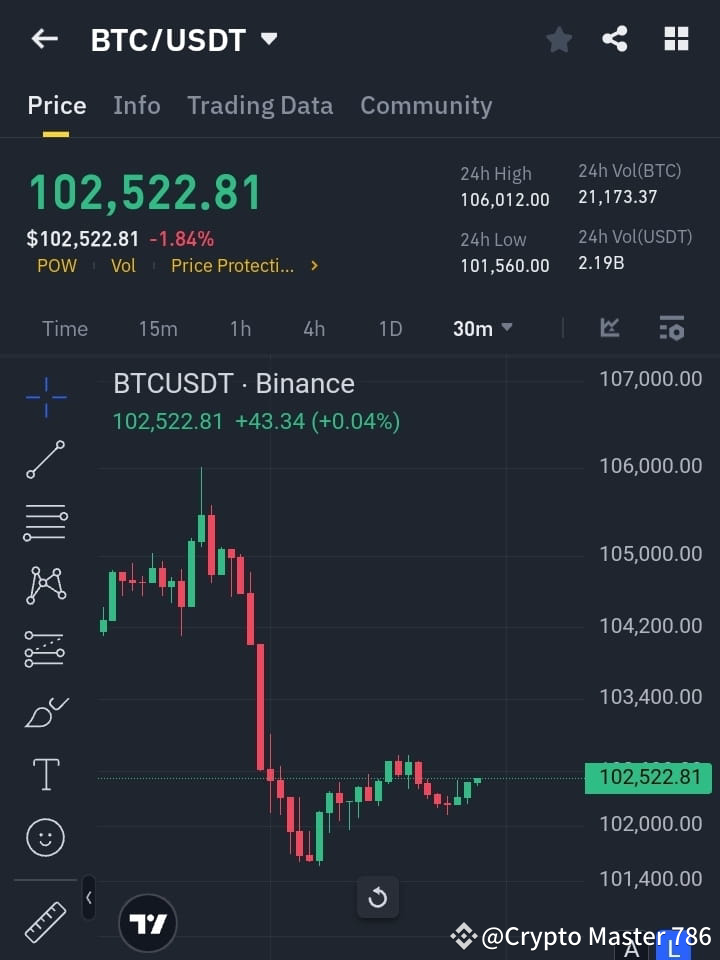Open the emoji sticker tool
720x960 pixels.
tap(45, 837)
